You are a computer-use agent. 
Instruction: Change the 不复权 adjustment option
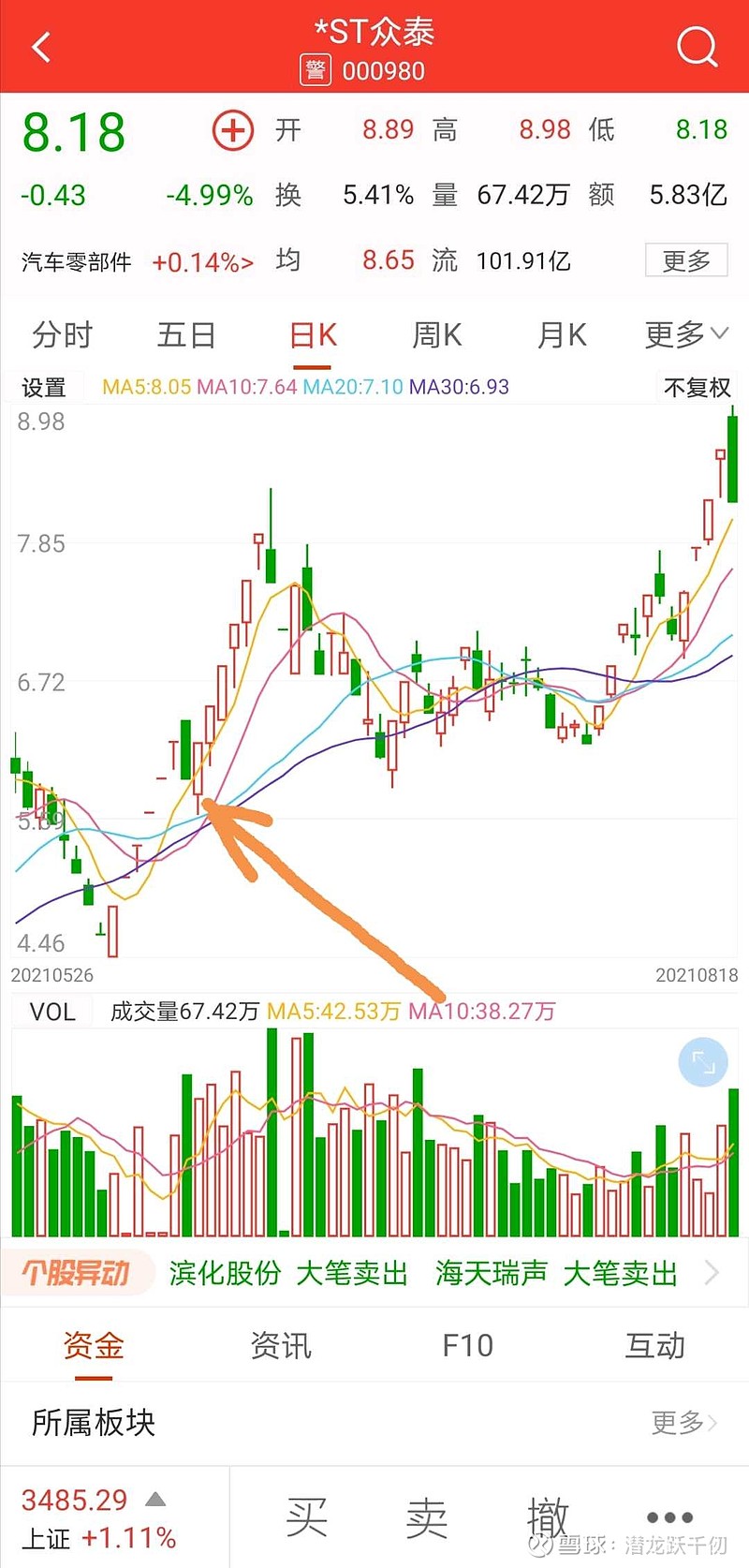click(x=697, y=387)
